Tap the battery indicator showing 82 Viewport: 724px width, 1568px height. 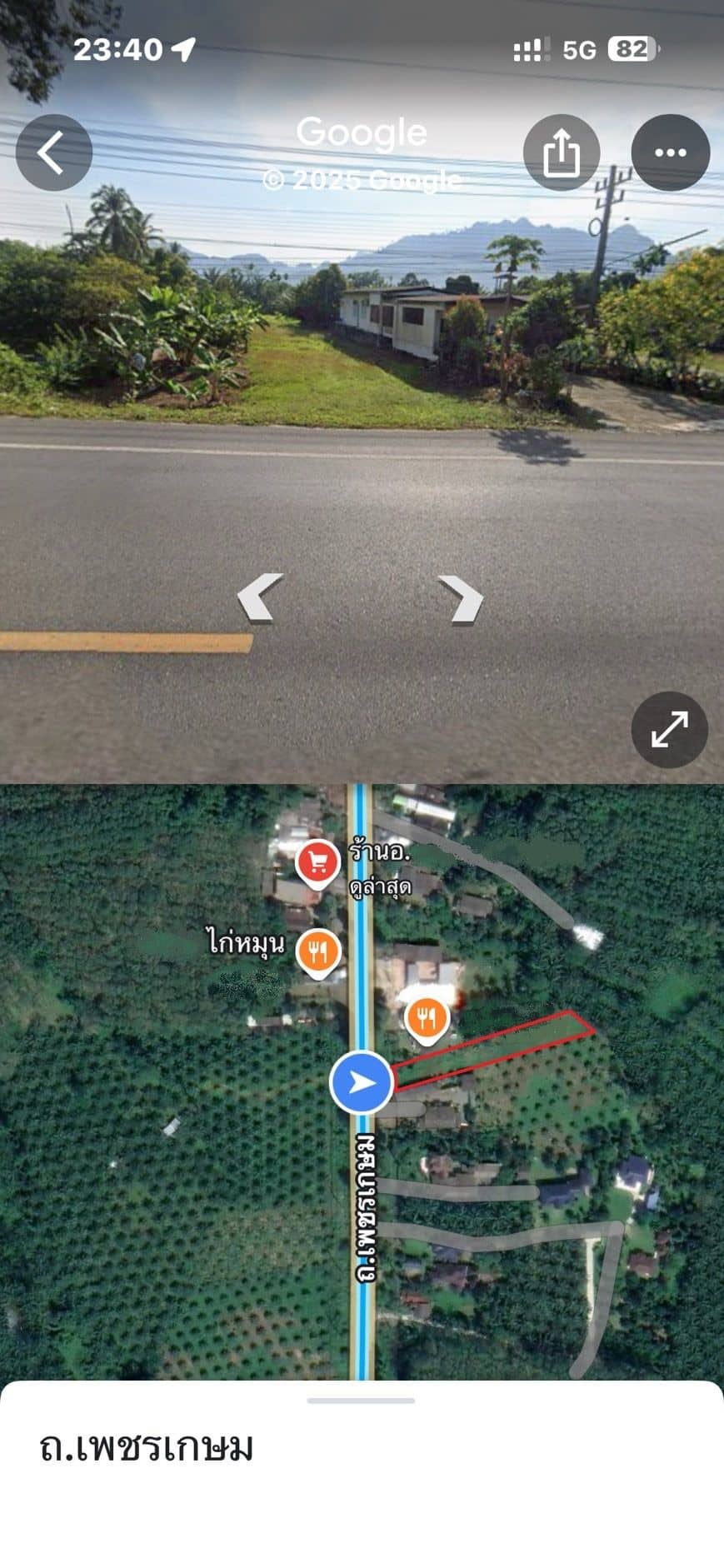[631, 50]
